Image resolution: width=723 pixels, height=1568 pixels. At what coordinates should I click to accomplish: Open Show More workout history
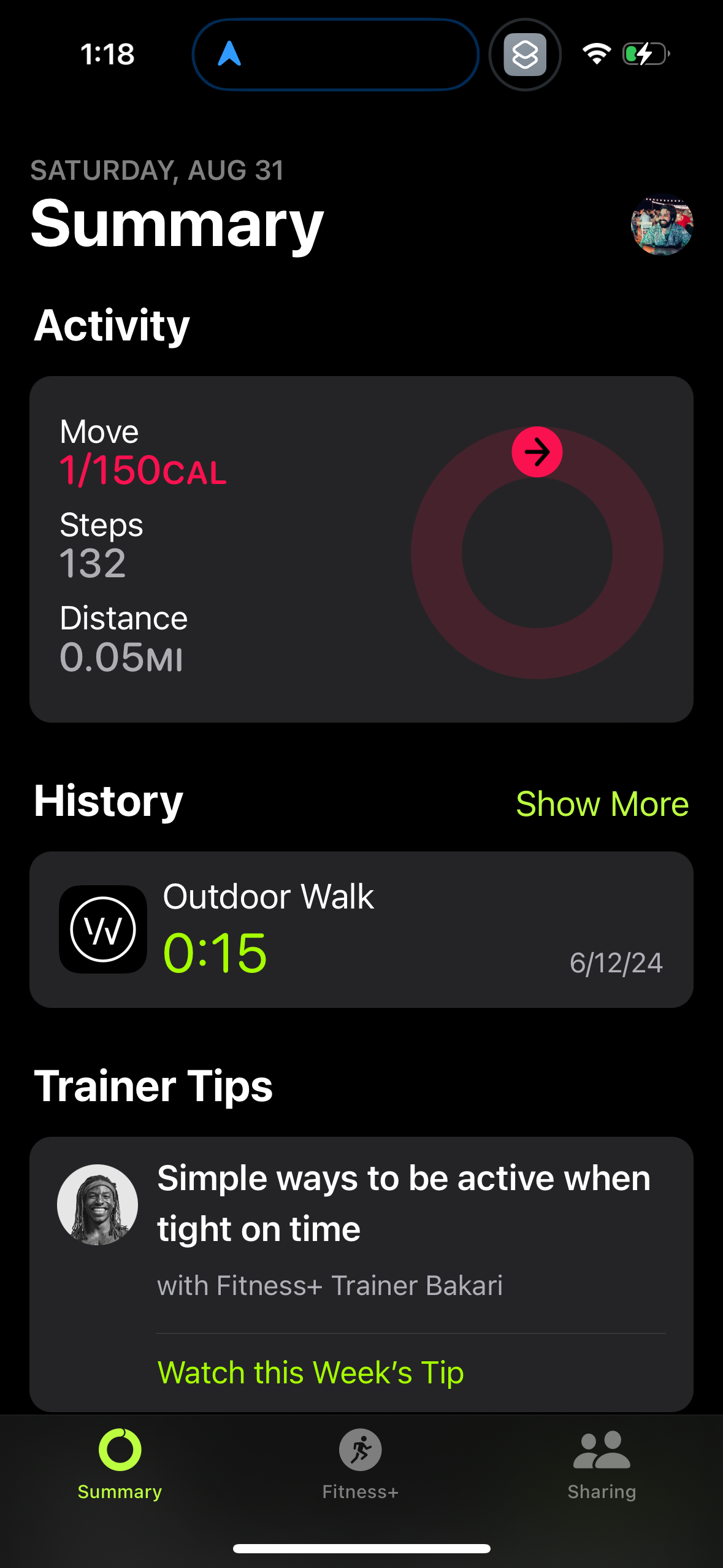click(603, 804)
